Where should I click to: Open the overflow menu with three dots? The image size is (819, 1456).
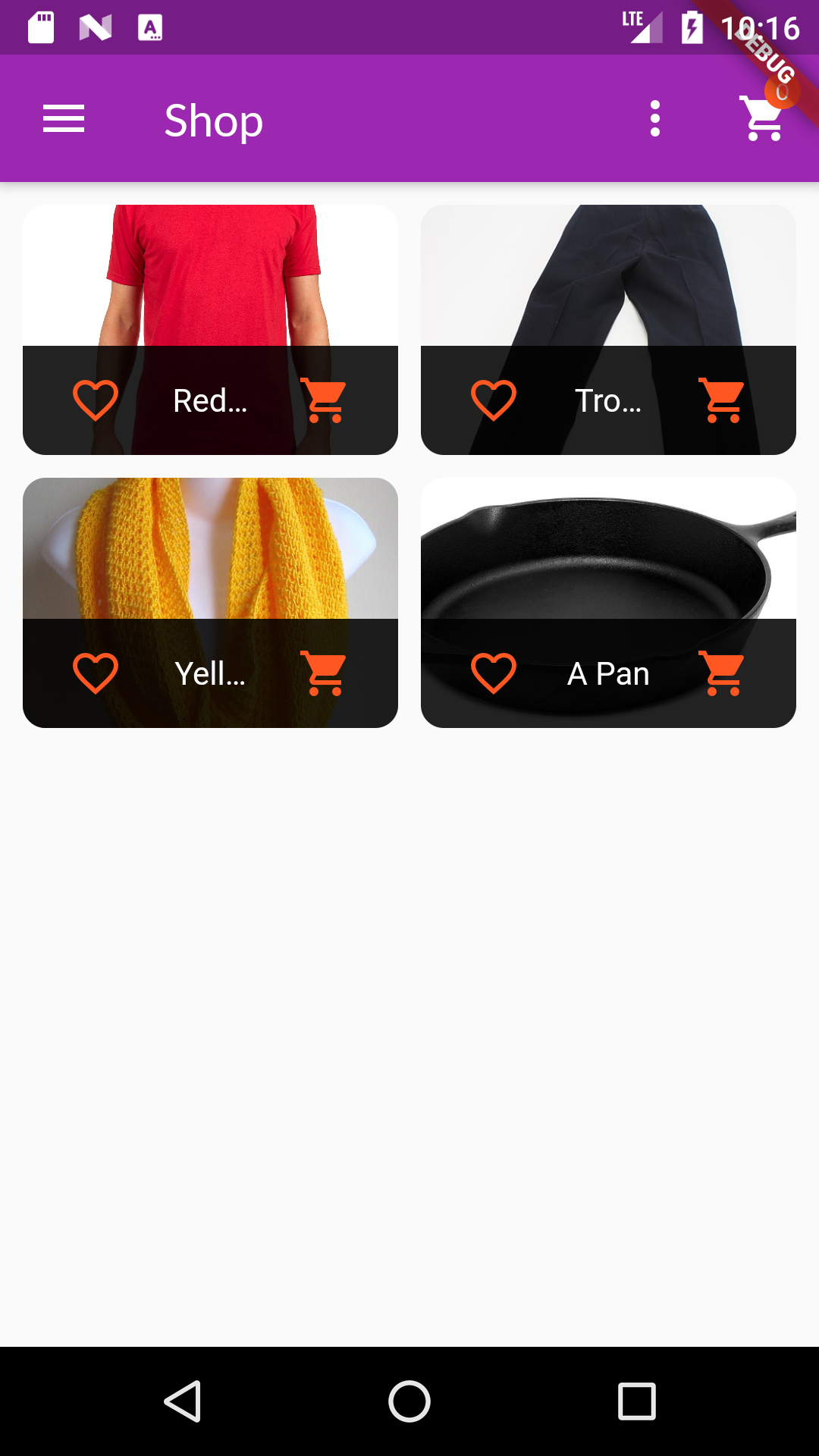point(654,119)
